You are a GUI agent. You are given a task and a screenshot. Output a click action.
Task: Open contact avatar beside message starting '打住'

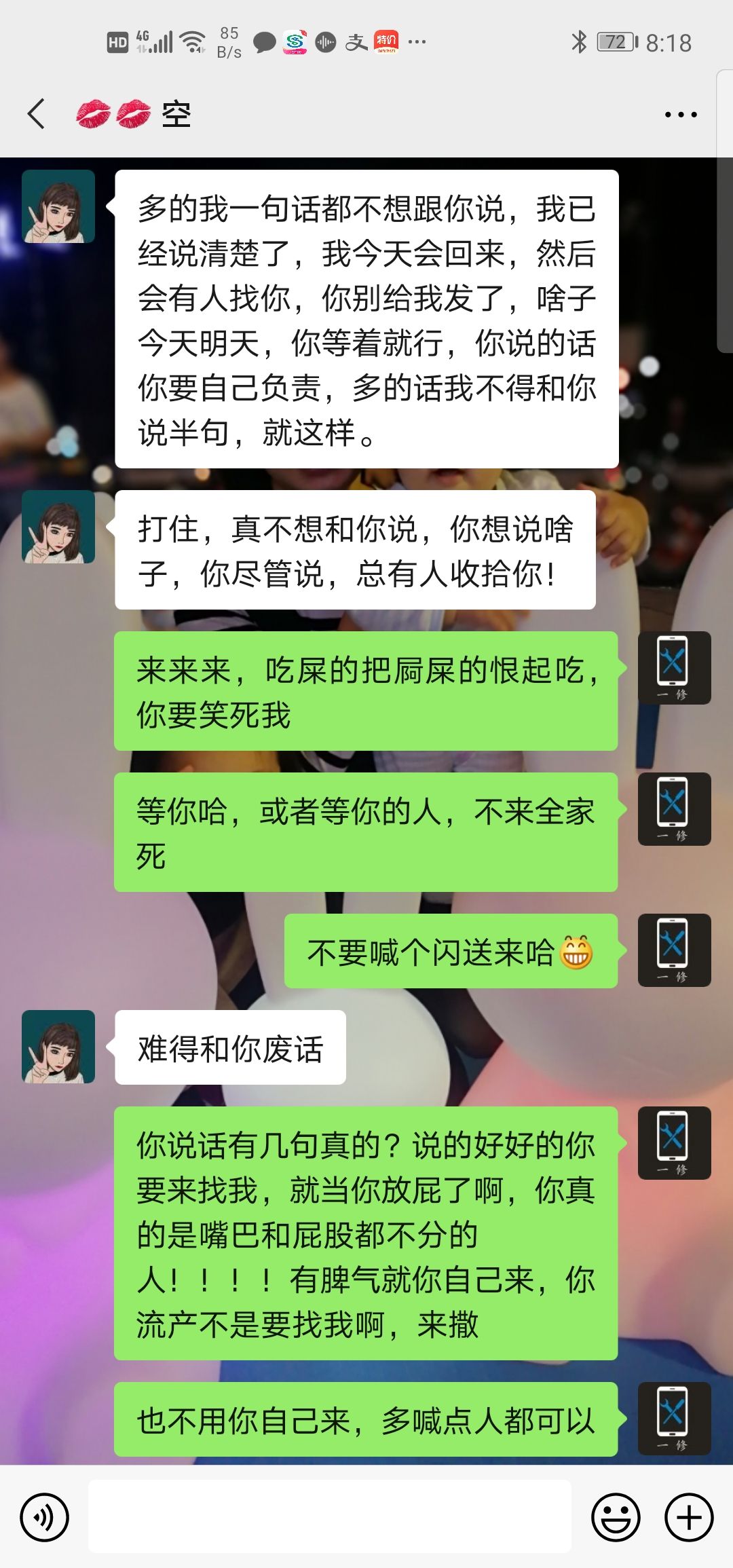[x=58, y=527]
